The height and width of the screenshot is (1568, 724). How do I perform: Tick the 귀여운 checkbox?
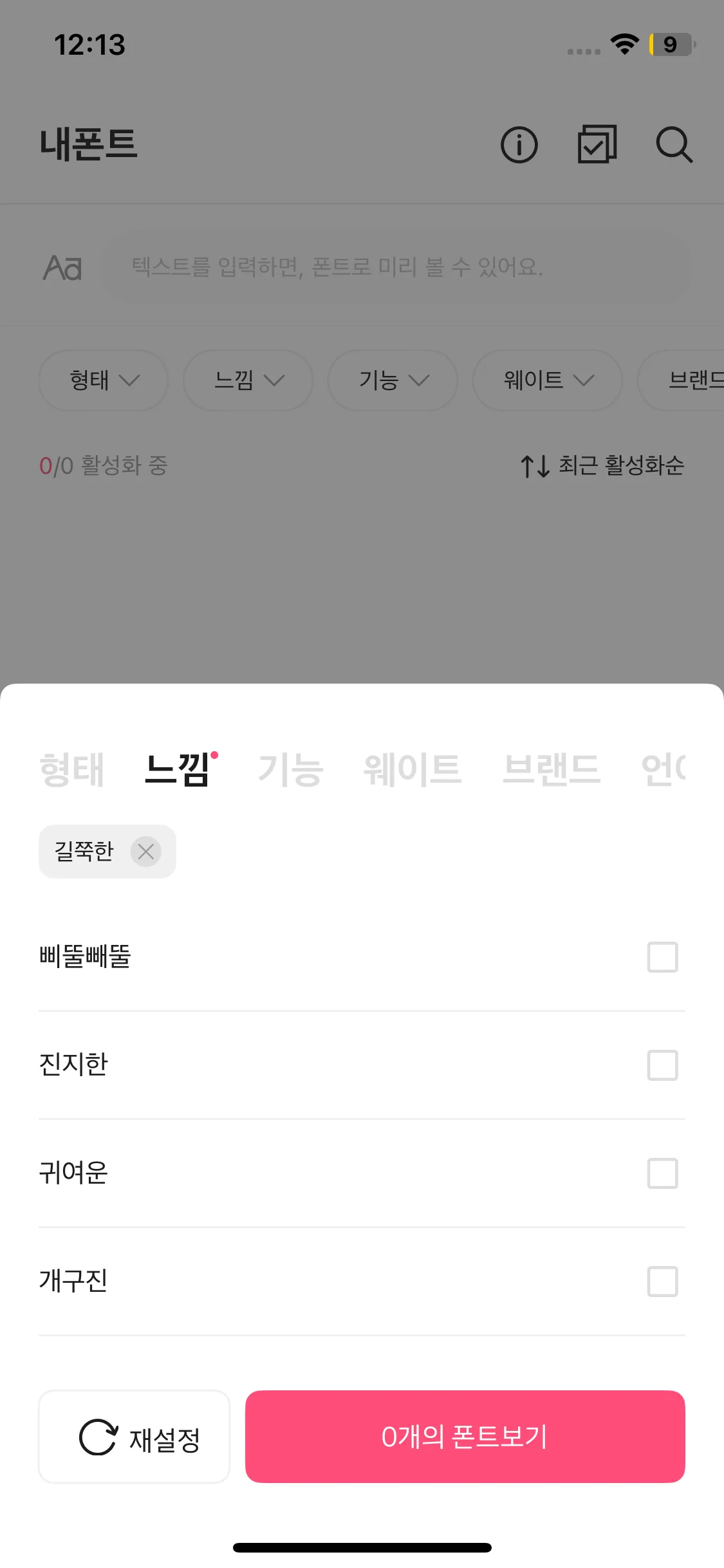point(662,1173)
